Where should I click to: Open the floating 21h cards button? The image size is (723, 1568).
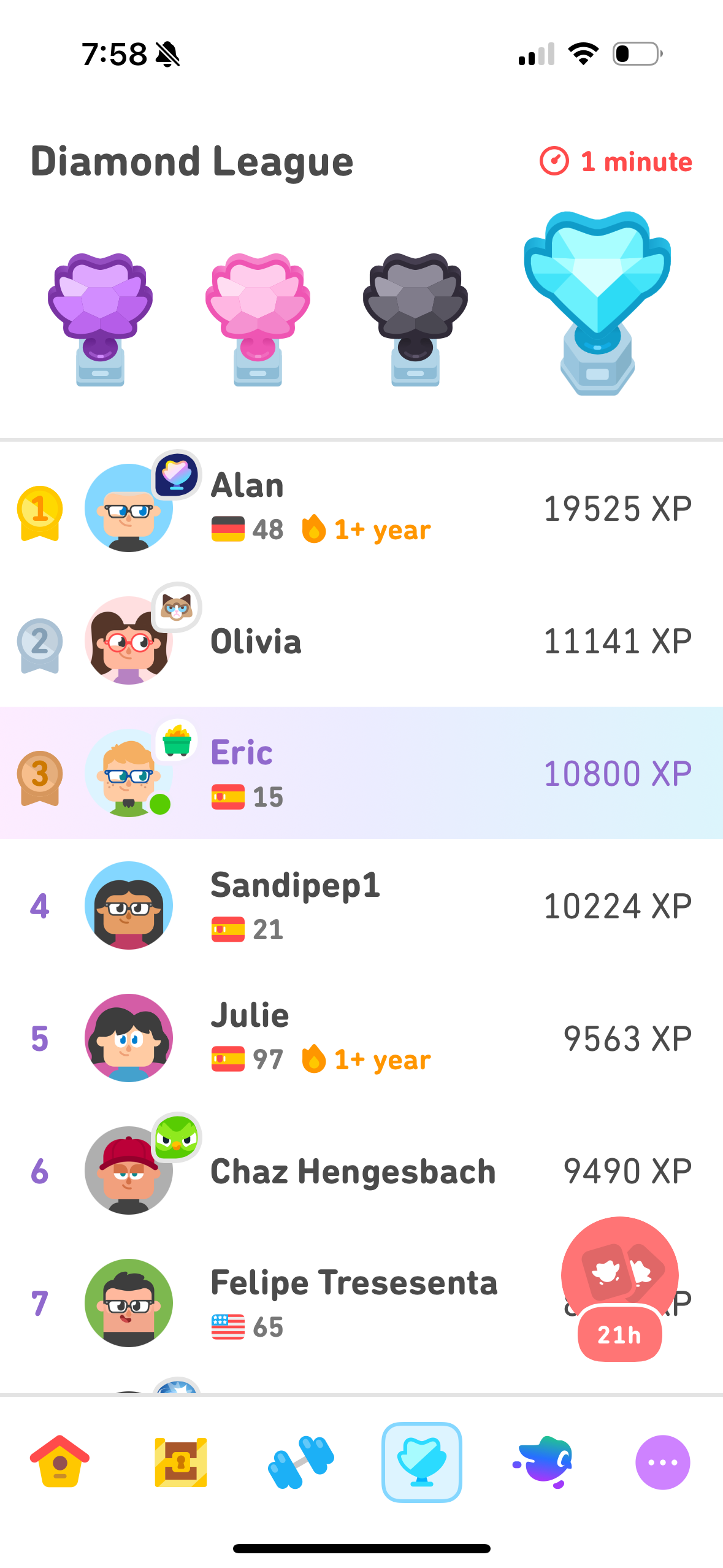coord(619,1289)
